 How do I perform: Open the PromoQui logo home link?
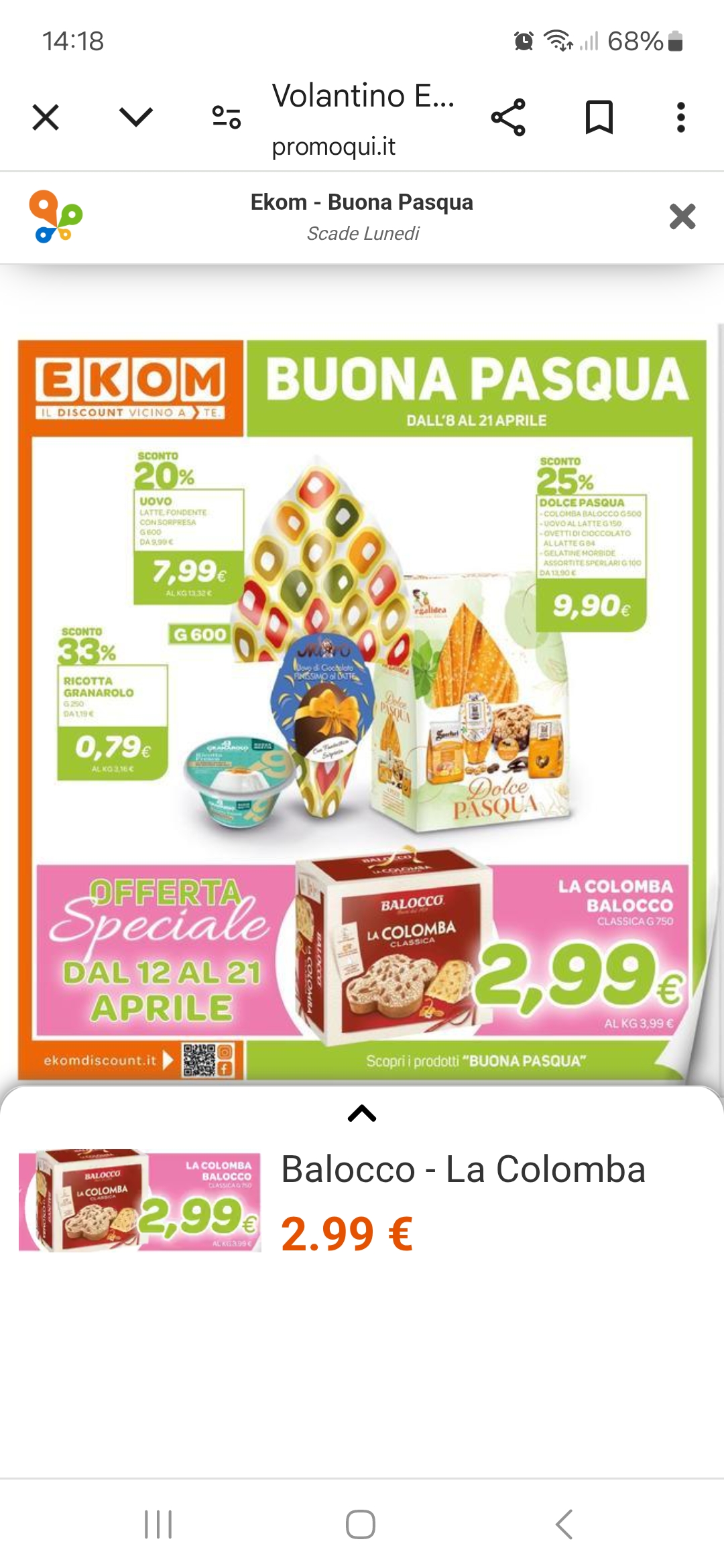(x=56, y=216)
